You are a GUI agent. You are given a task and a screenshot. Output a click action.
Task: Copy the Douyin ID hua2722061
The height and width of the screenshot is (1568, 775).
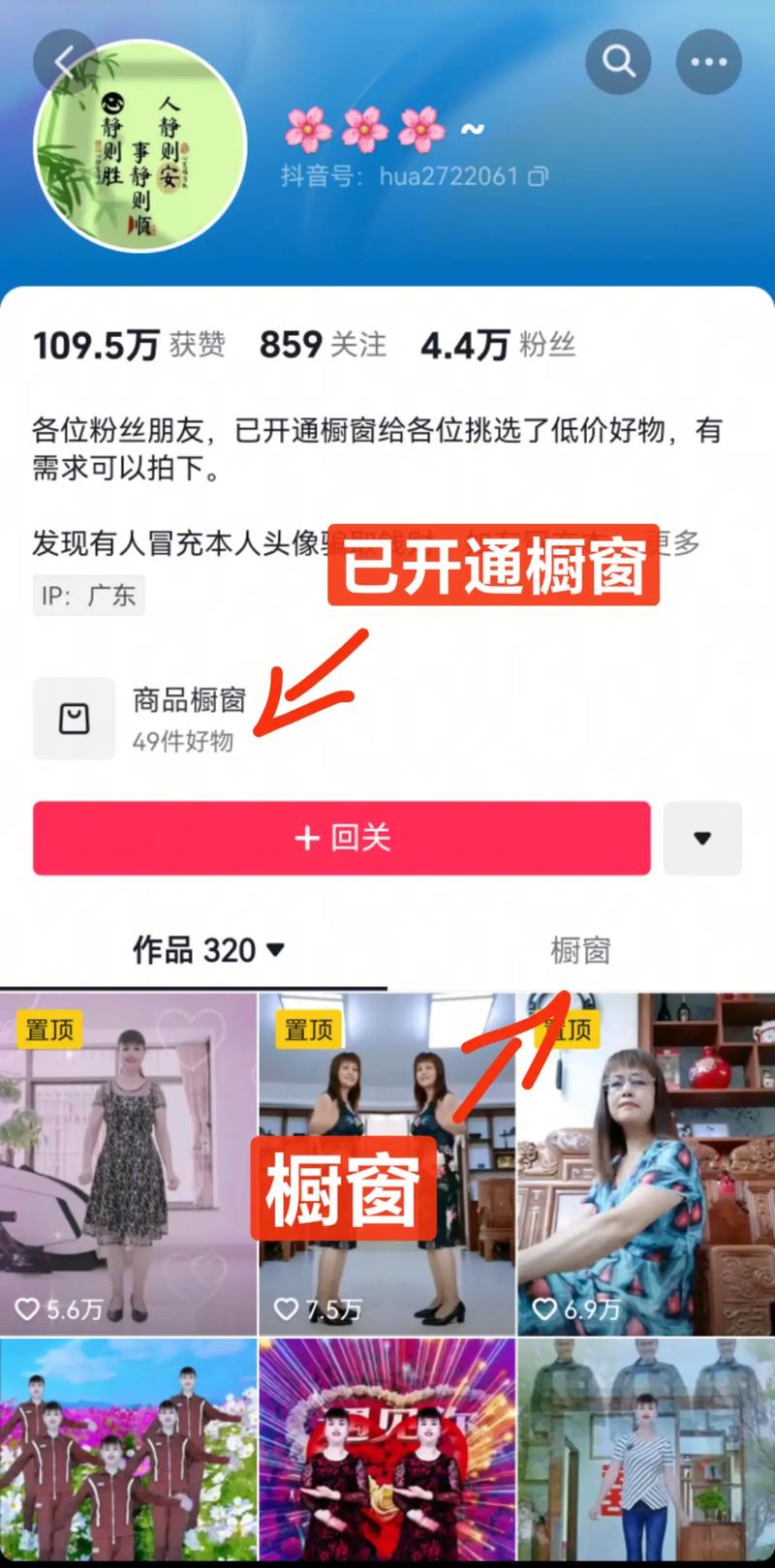click(x=538, y=177)
